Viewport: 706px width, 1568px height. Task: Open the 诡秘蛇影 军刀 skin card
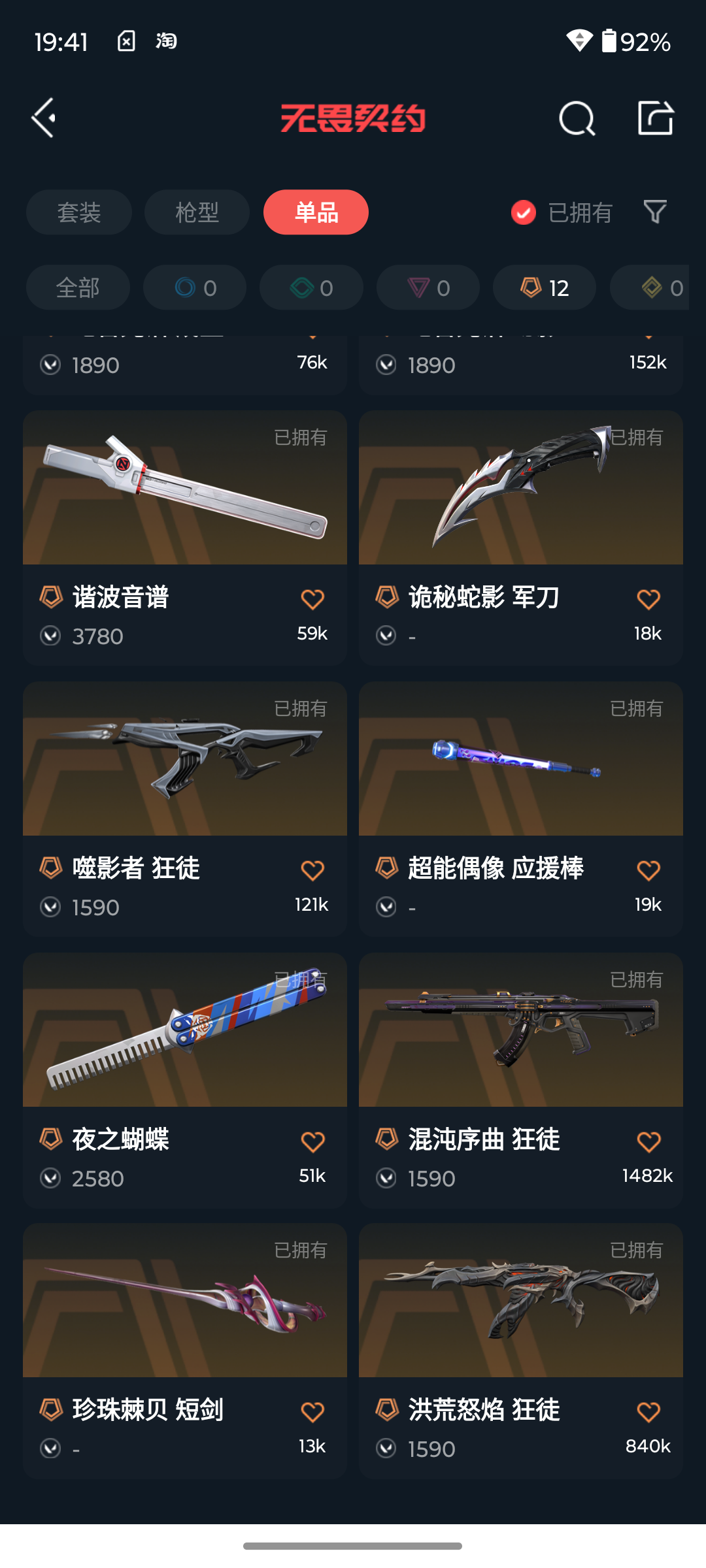click(x=521, y=538)
